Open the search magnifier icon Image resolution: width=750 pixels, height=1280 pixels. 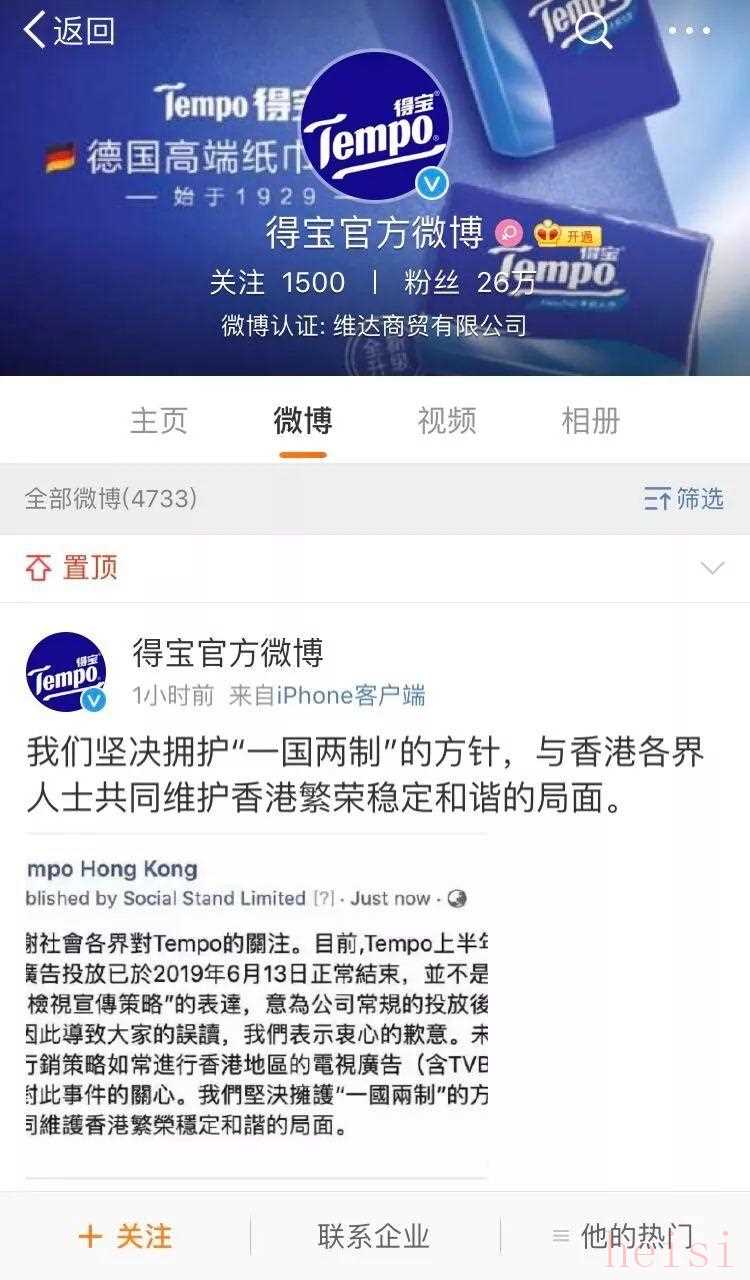pos(593,30)
